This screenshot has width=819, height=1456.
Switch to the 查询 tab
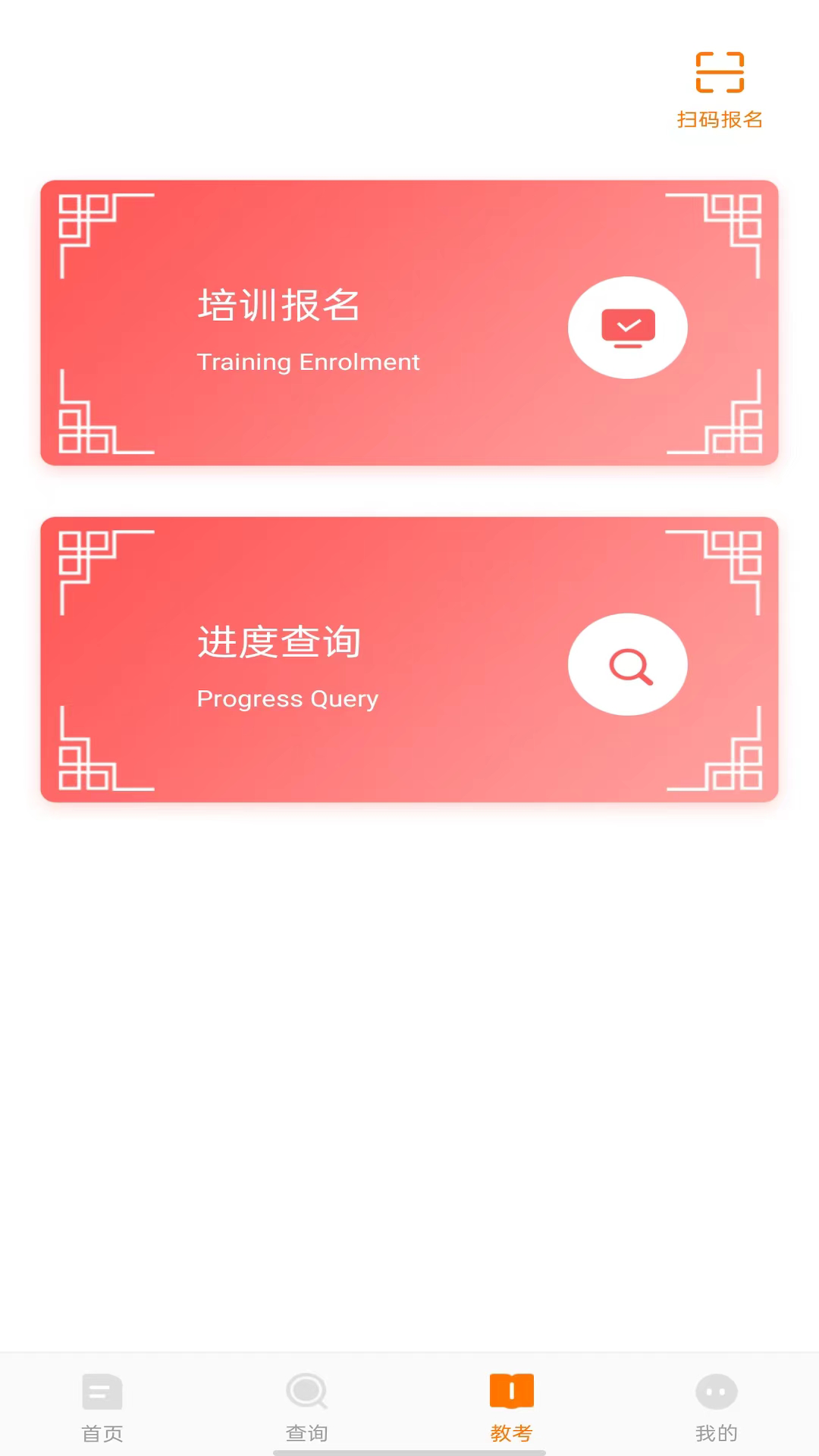point(307,1407)
